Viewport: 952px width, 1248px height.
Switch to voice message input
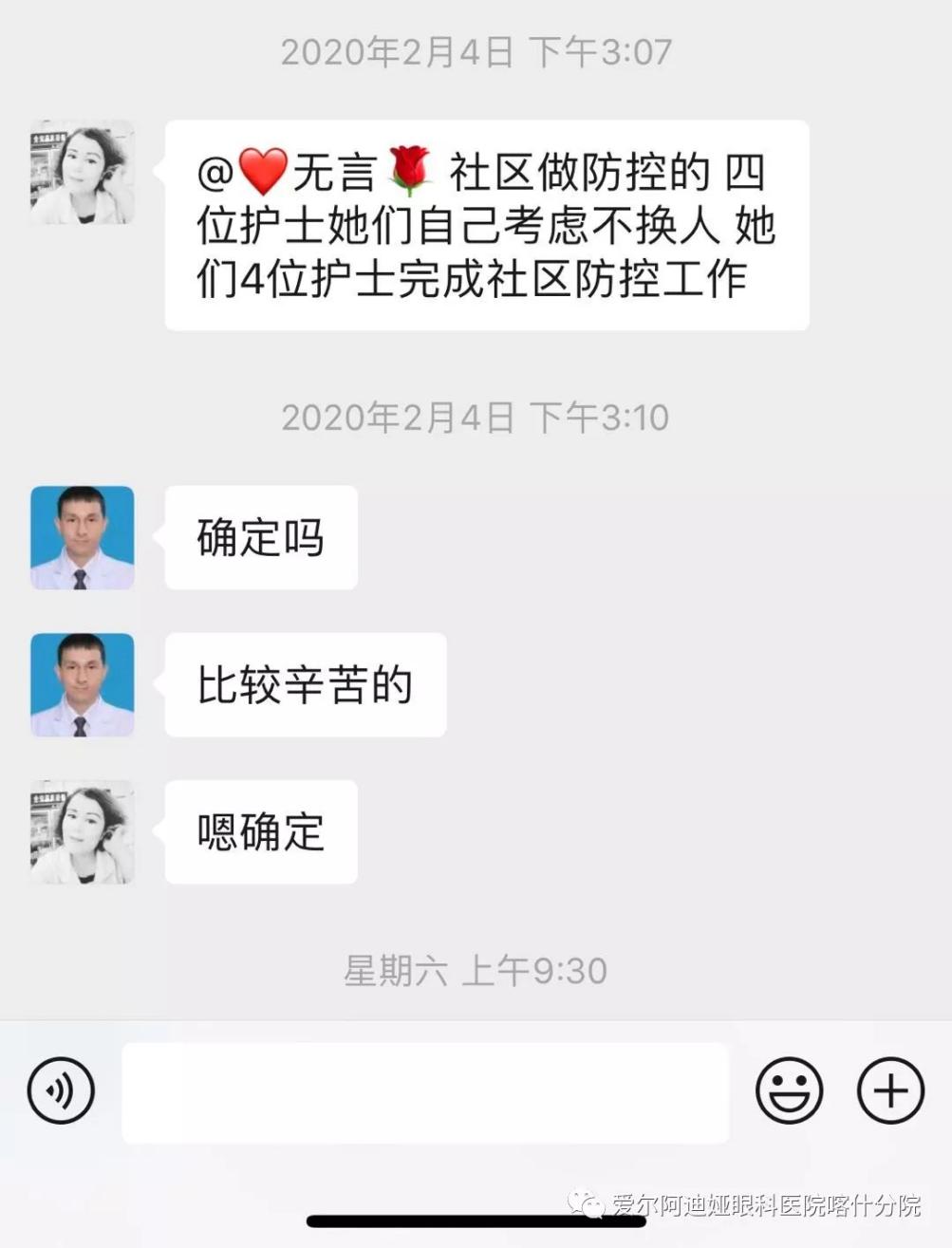(x=62, y=1091)
